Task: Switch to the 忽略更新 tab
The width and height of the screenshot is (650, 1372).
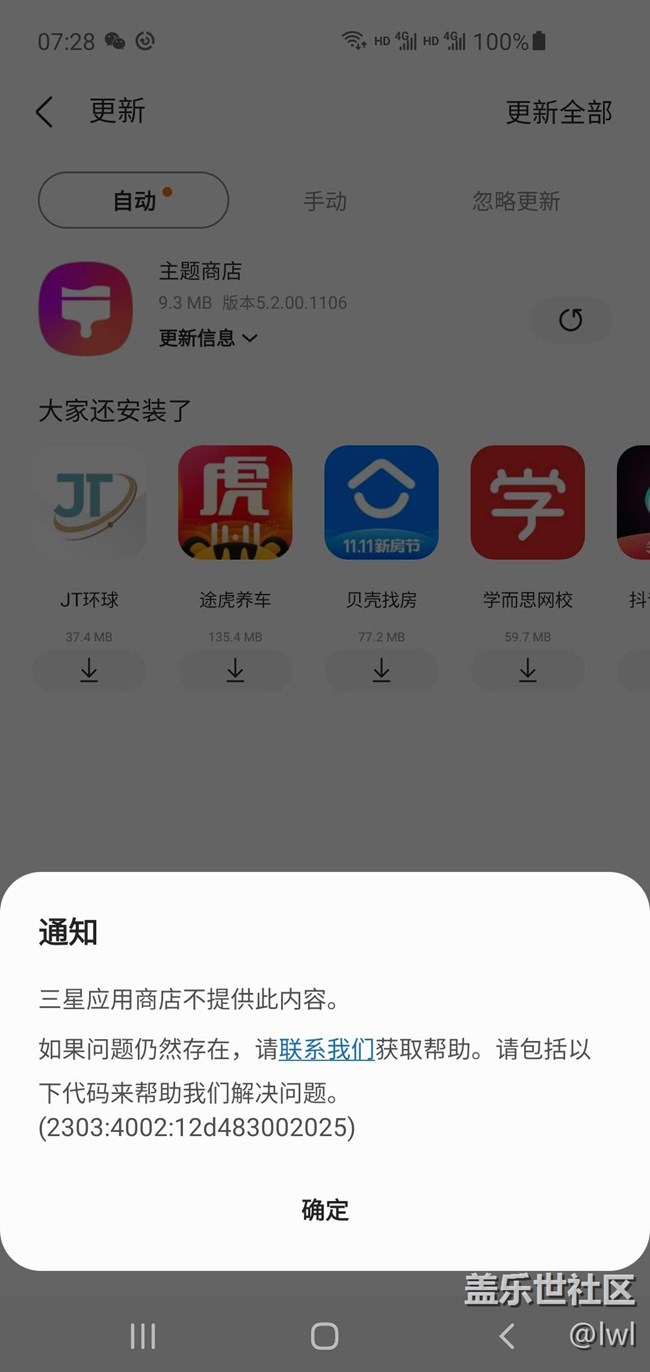Action: (x=516, y=201)
